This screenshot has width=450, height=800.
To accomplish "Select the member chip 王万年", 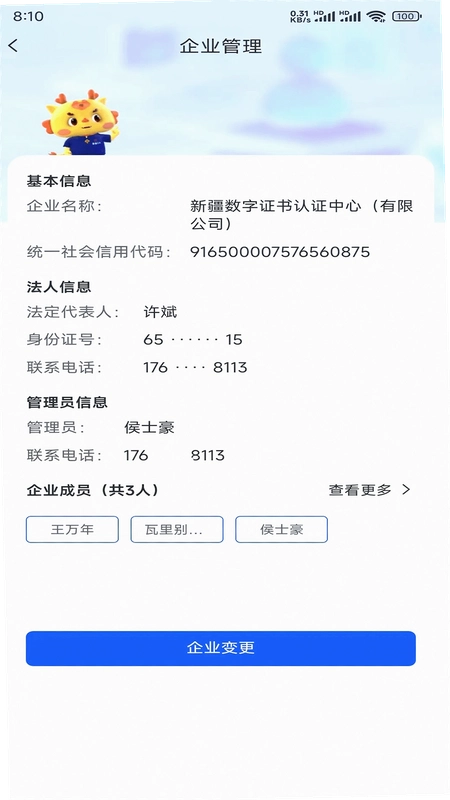I will pyautogui.click(x=72, y=530).
